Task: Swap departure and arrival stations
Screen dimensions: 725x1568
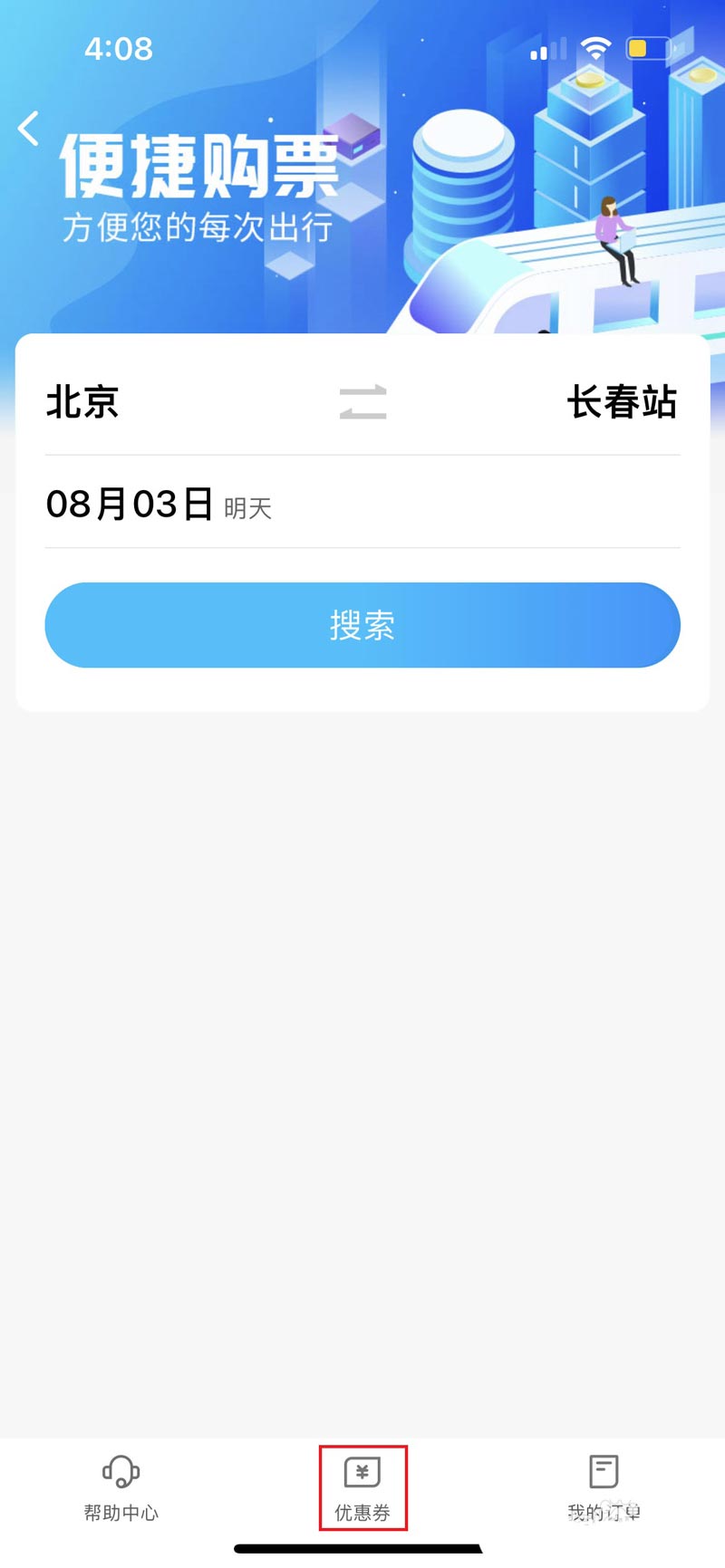Action: pos(362,402)
